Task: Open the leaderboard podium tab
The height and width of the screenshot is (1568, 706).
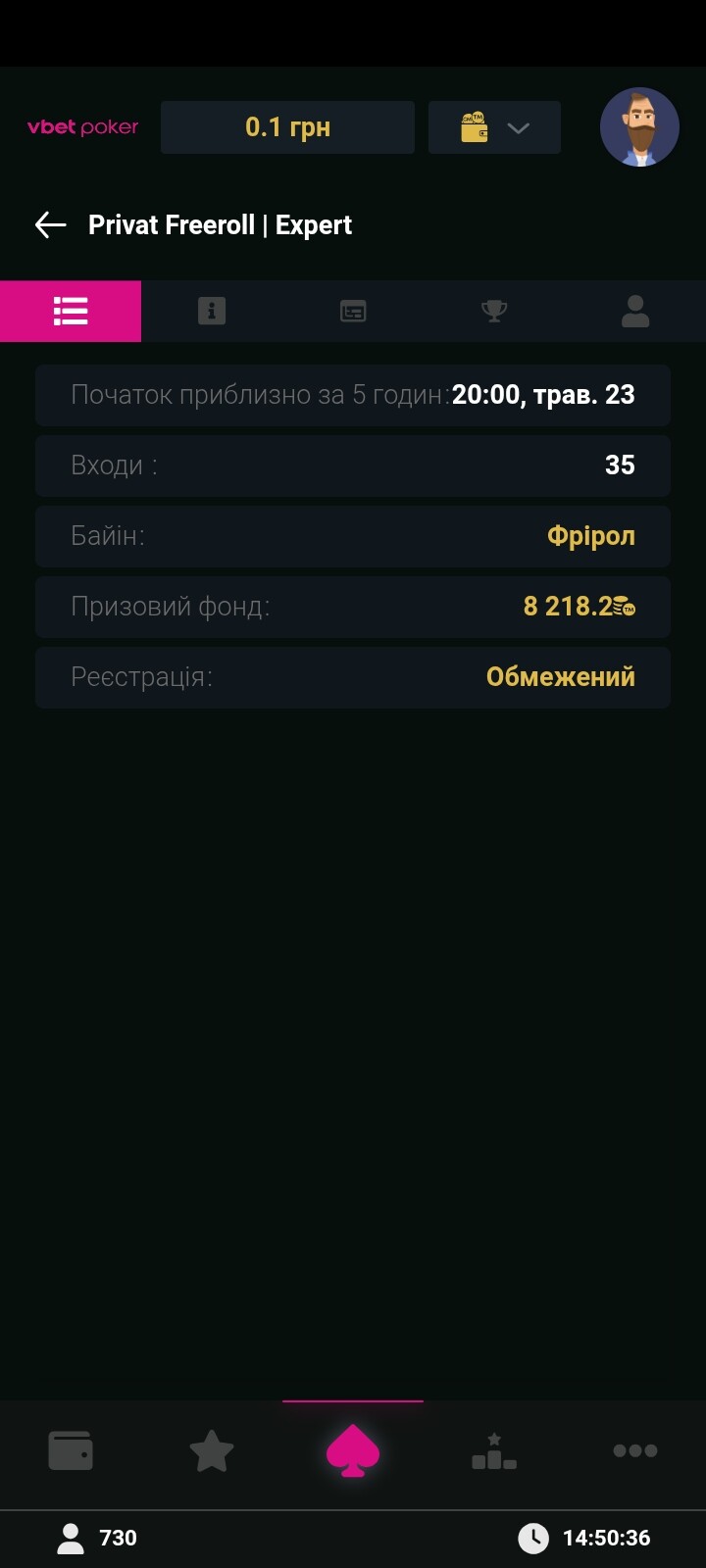Action: point(494,1450)
